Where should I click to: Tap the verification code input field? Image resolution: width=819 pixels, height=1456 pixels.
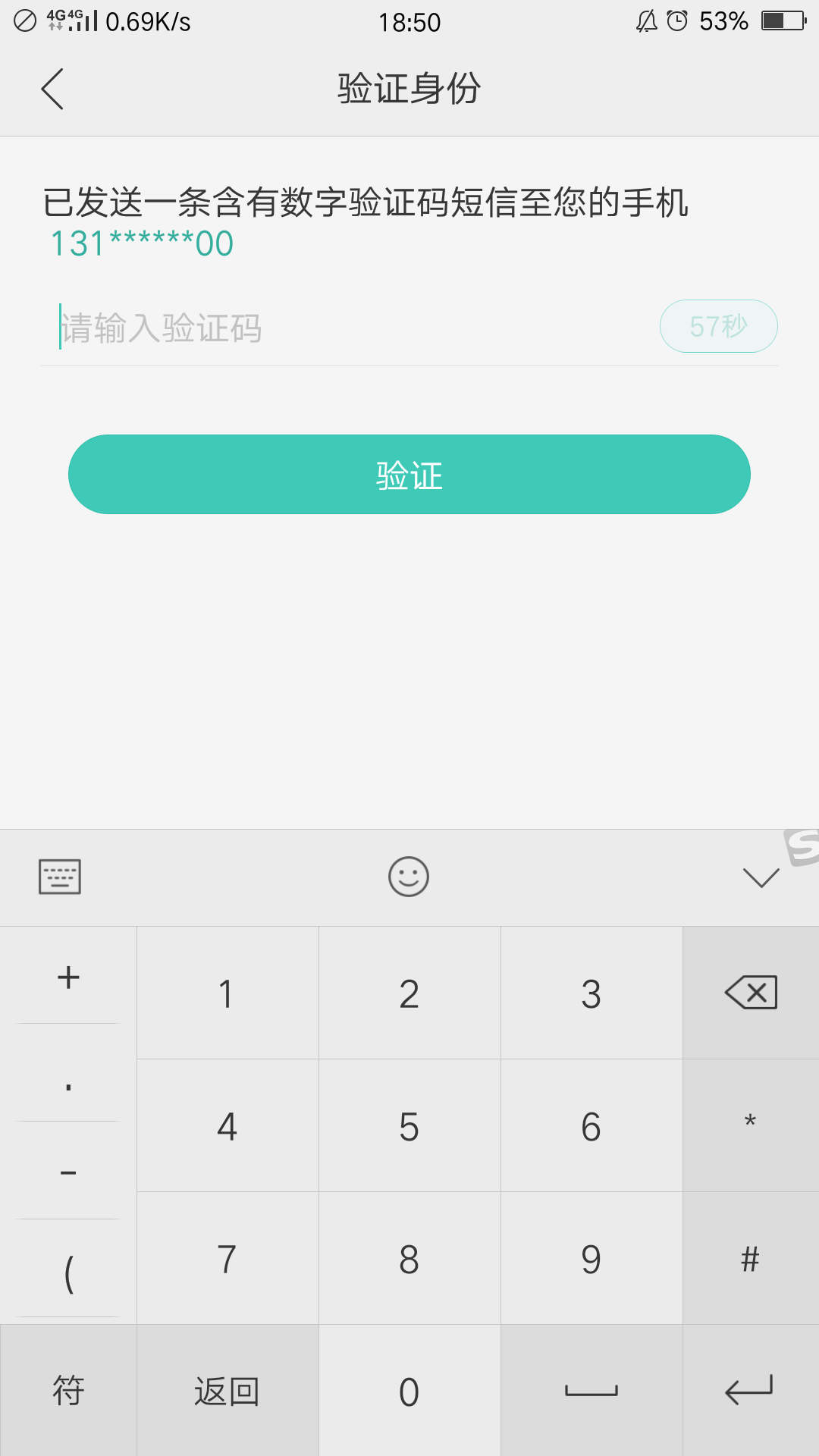coord(303,328)
